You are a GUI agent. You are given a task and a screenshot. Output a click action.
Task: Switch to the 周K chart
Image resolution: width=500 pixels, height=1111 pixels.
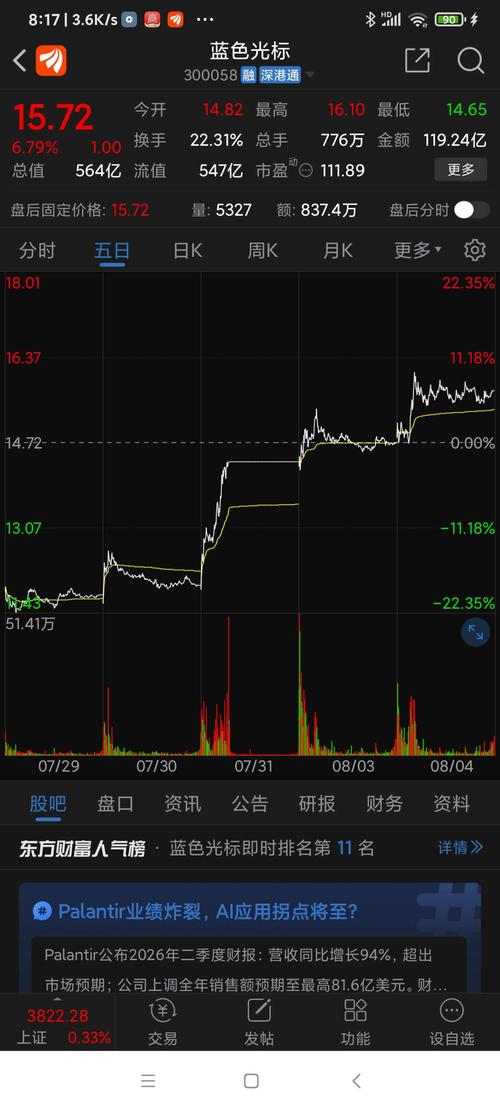pyautogui.click(x=263, y=250)
